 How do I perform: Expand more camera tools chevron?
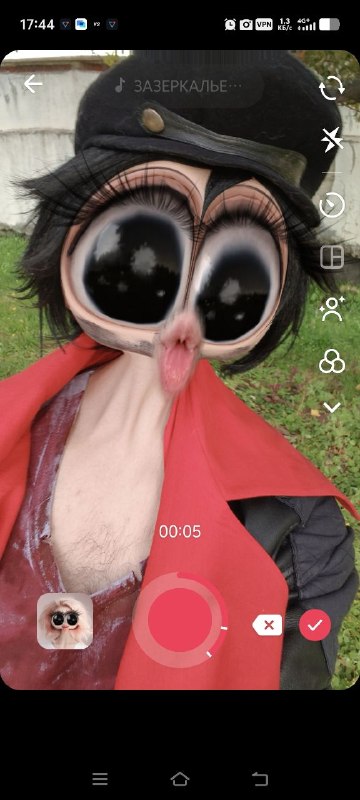pos(332,407)
